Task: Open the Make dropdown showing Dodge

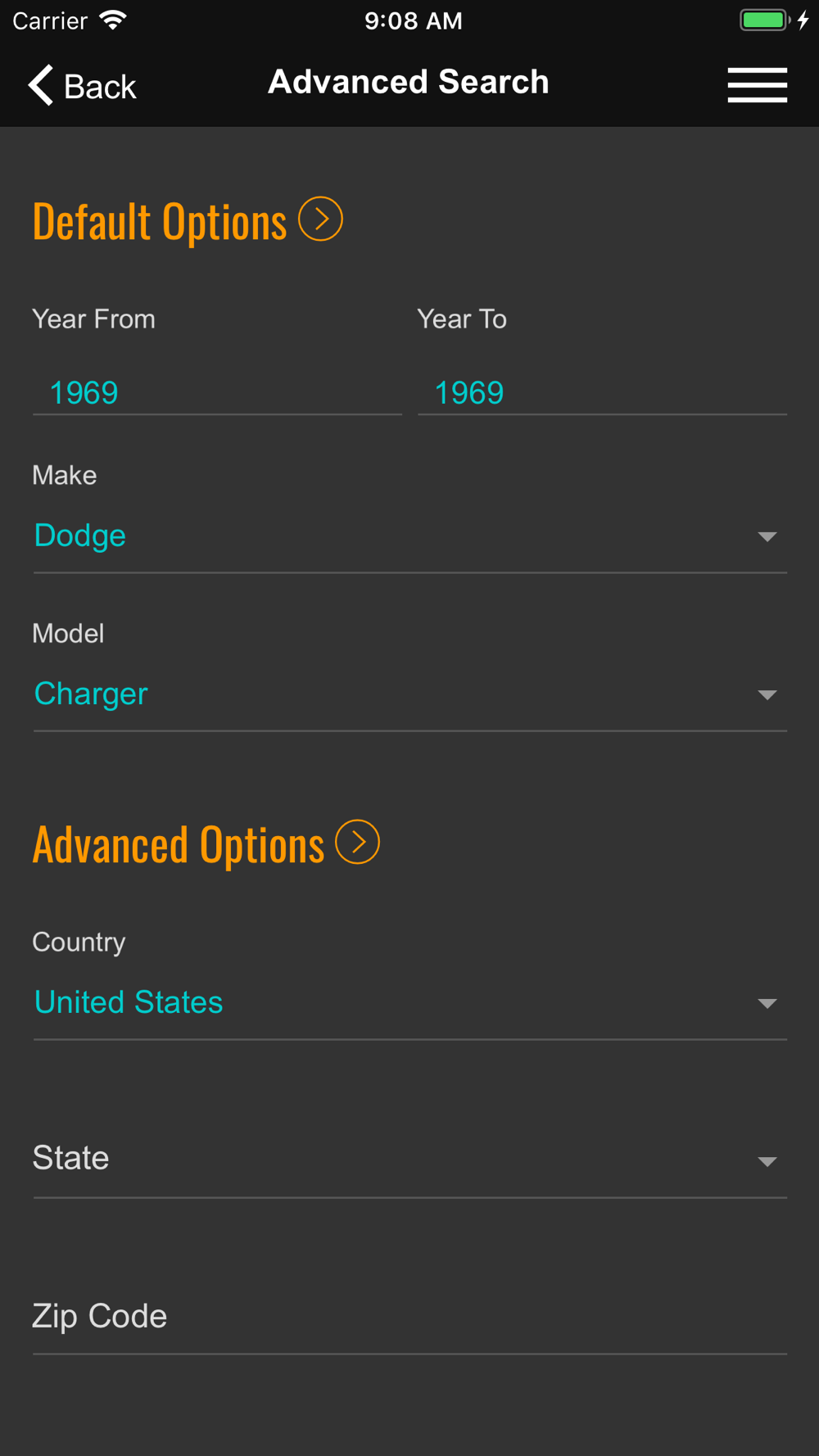Action: coord(409,536)
